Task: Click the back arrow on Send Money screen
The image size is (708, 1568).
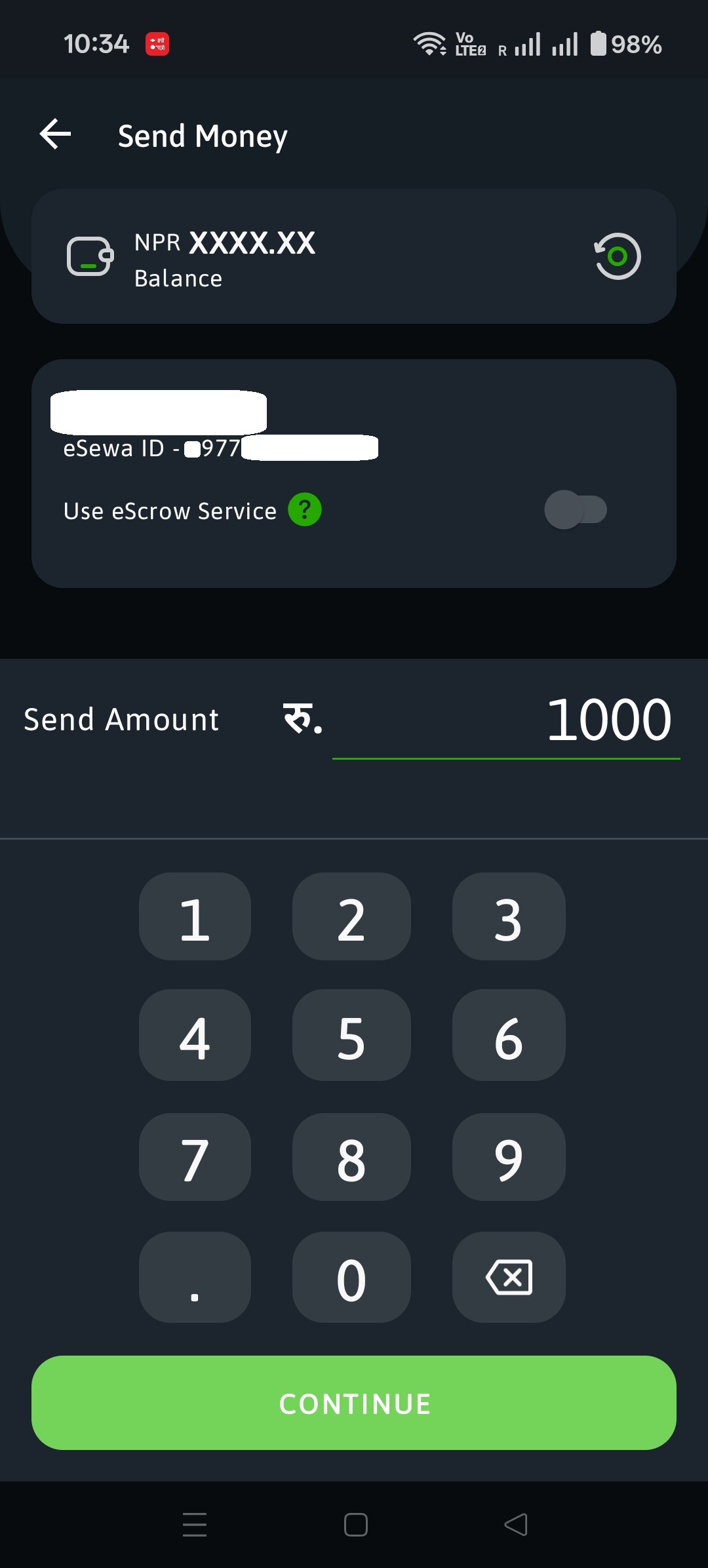Action: (56, 134)
